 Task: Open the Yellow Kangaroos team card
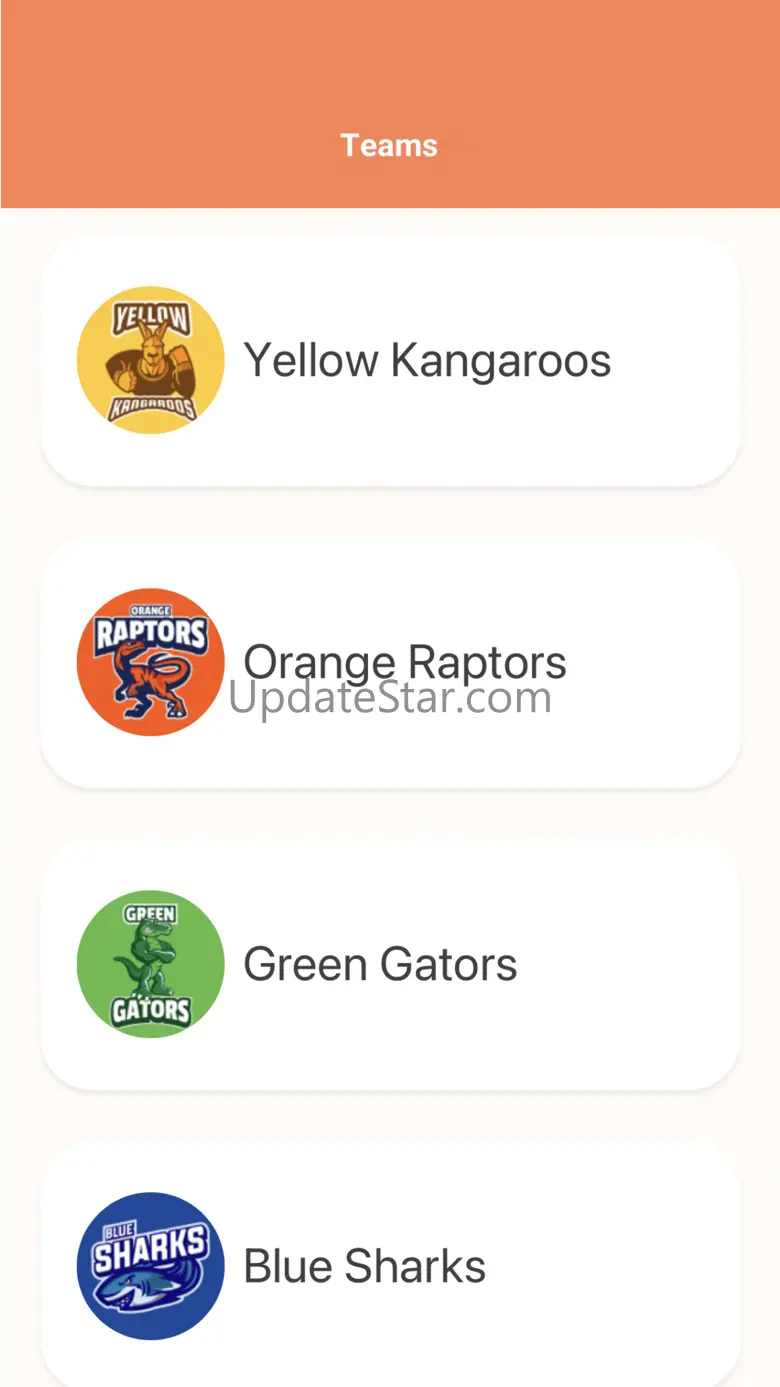point(390,361)
